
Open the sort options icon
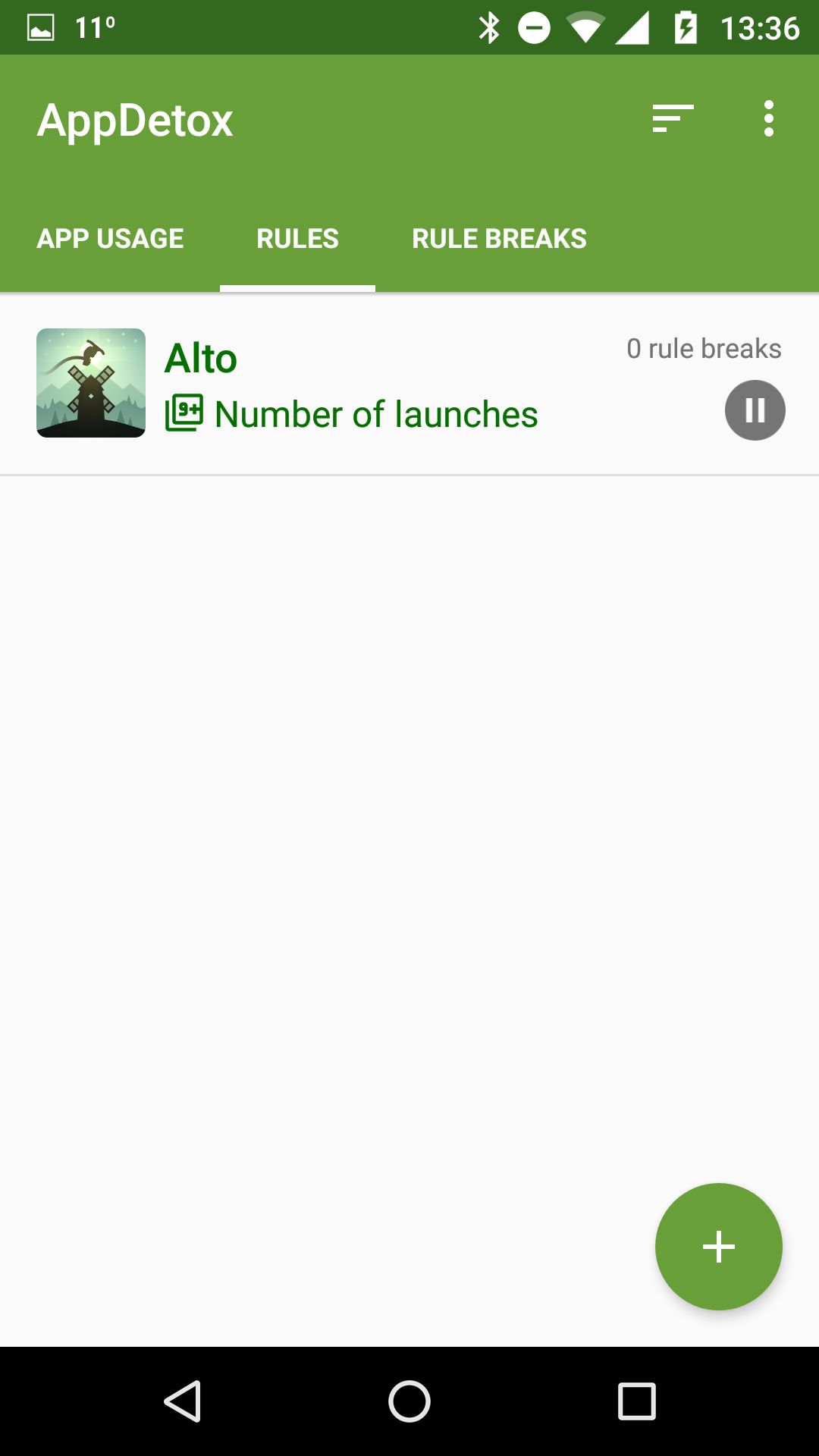[673, 119]
